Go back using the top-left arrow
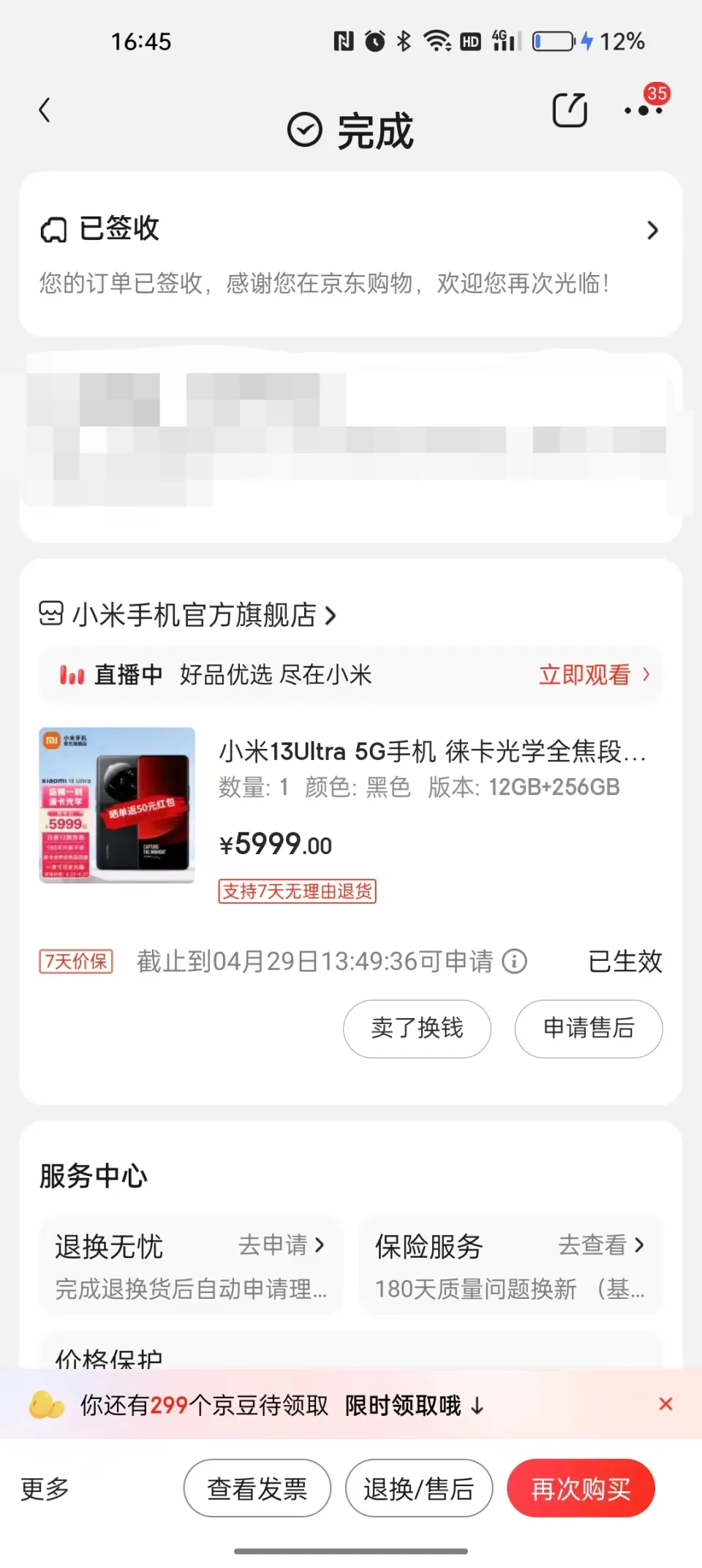Image resolution: width=702 pixels, height=1568 pixels. 45,110
